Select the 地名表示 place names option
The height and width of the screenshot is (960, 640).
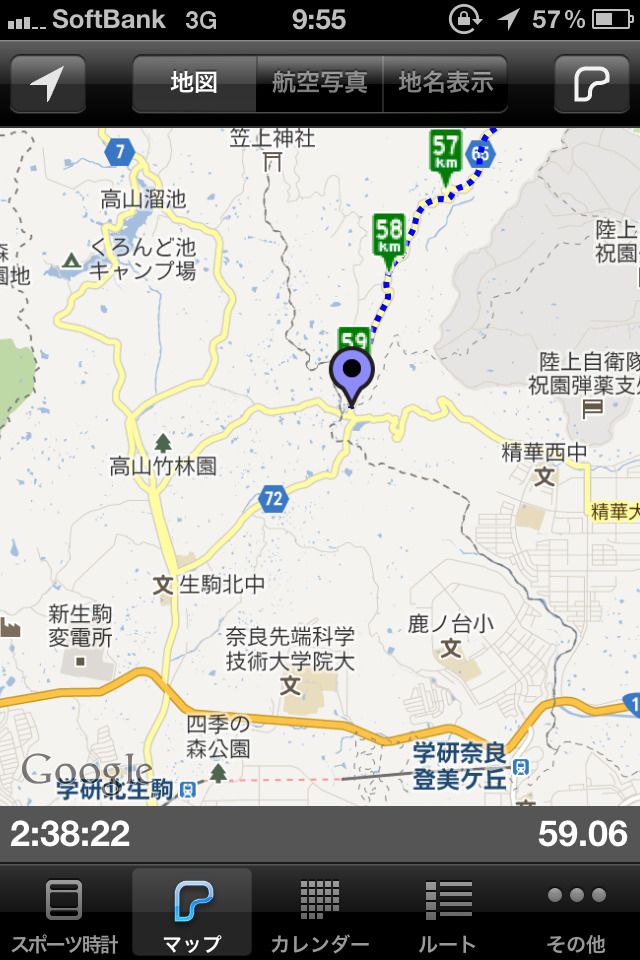[445, 83]
